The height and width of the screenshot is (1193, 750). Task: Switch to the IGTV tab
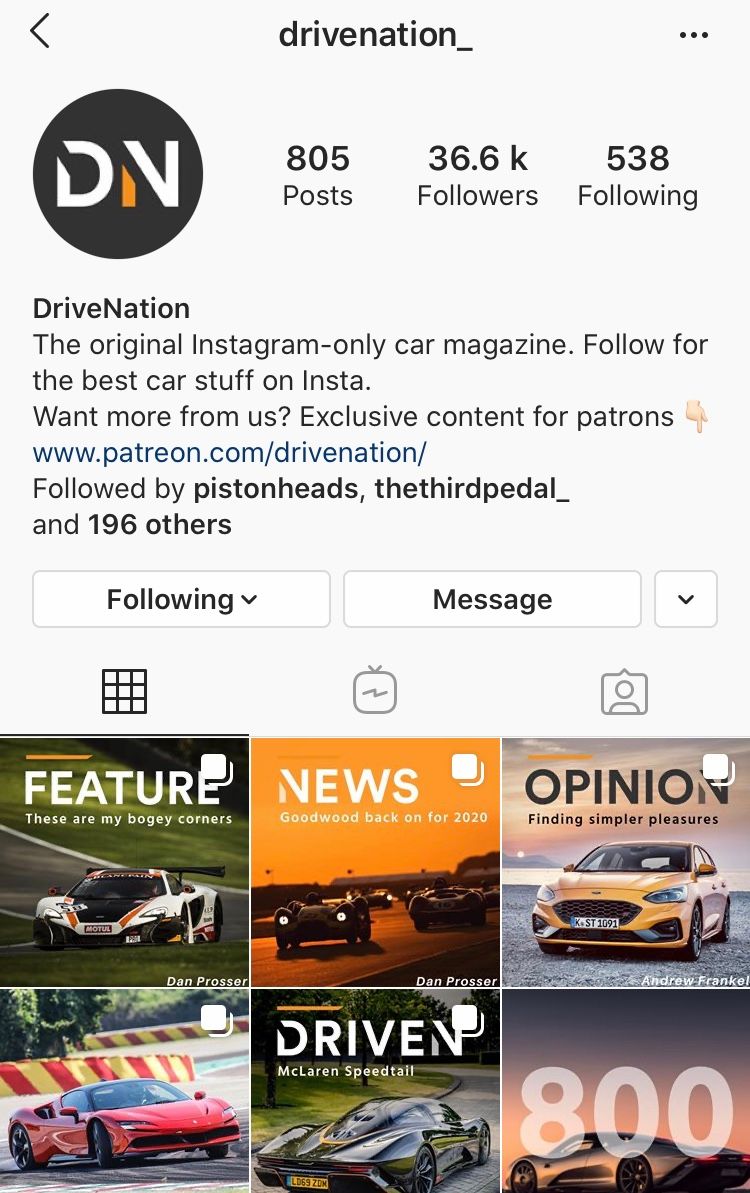tap(375, 691)
